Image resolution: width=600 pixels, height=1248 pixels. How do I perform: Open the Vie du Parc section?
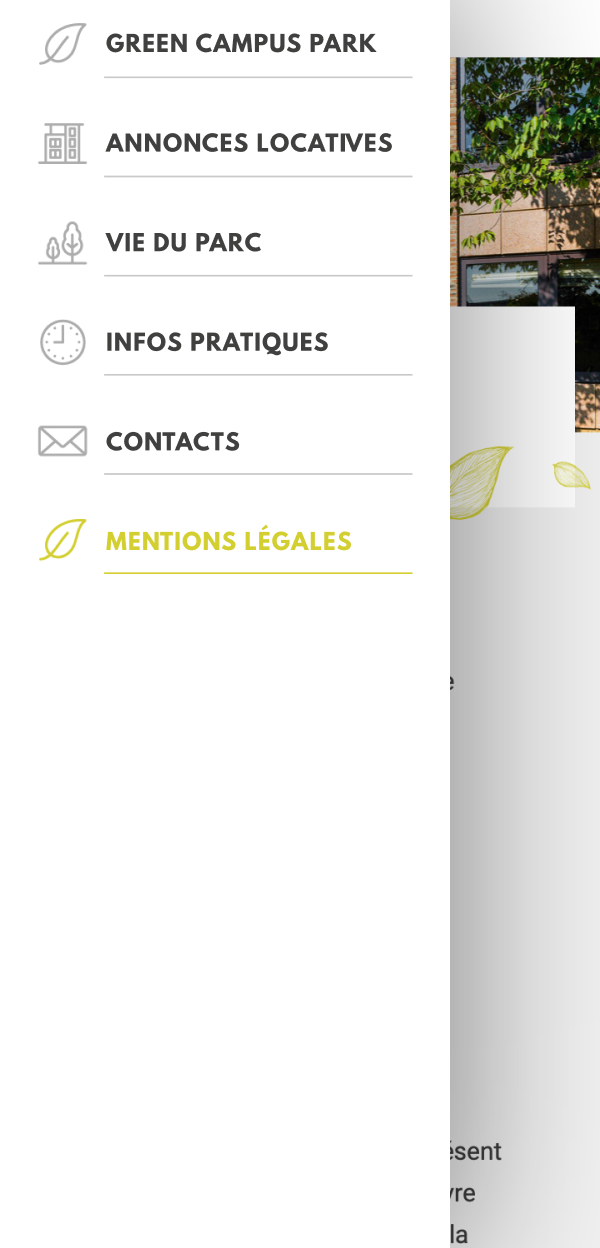(184, 243)
